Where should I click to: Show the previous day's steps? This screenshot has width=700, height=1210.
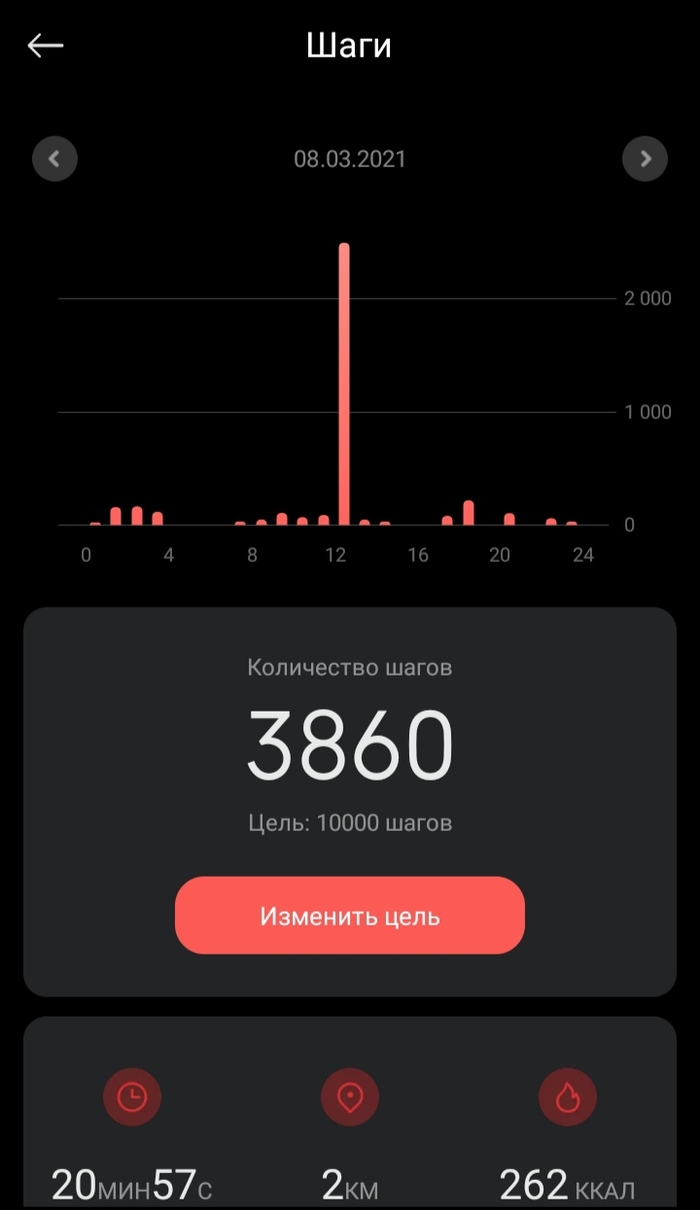point(55,158)
